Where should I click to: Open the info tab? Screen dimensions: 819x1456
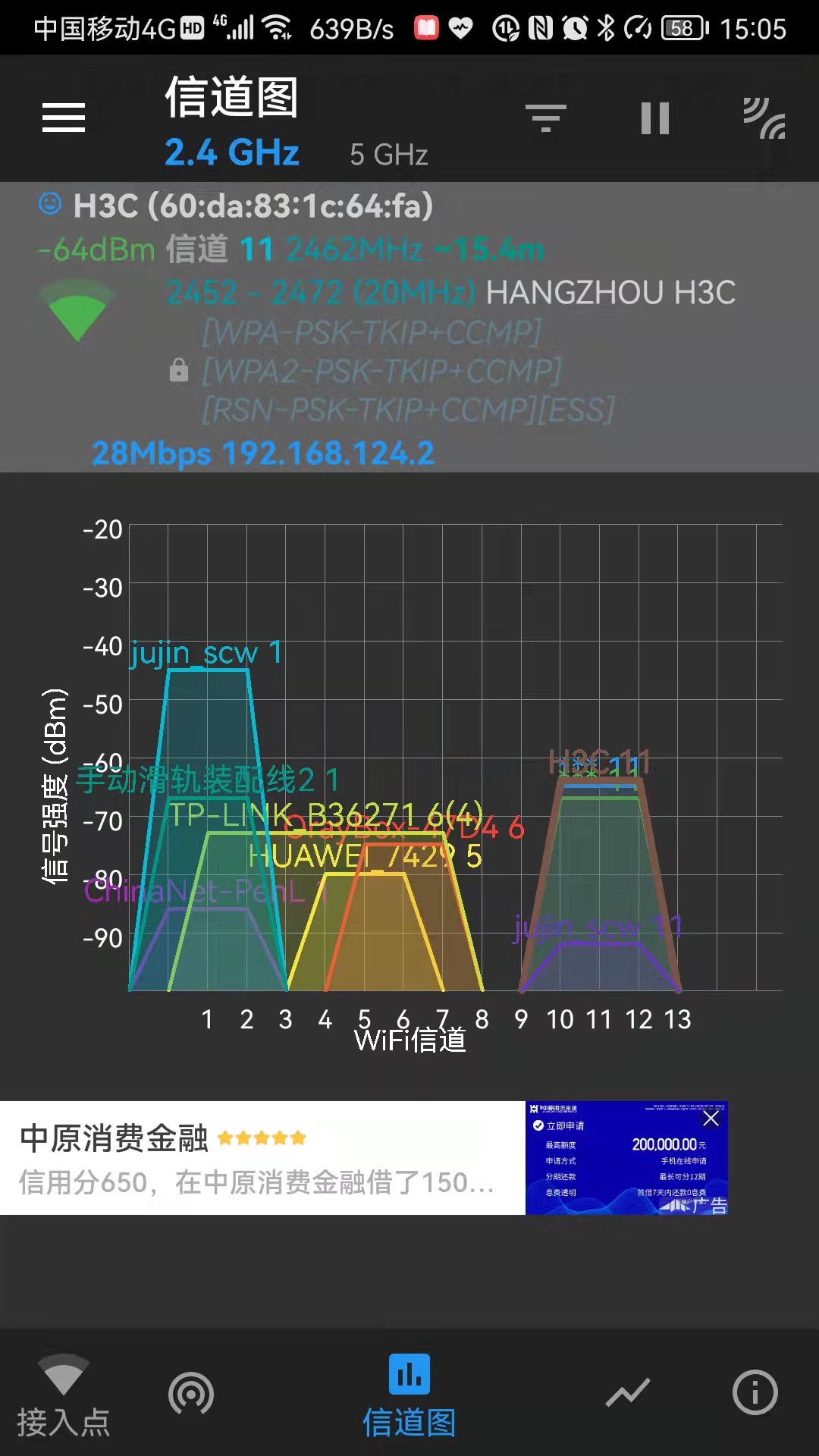point(755,1393)
